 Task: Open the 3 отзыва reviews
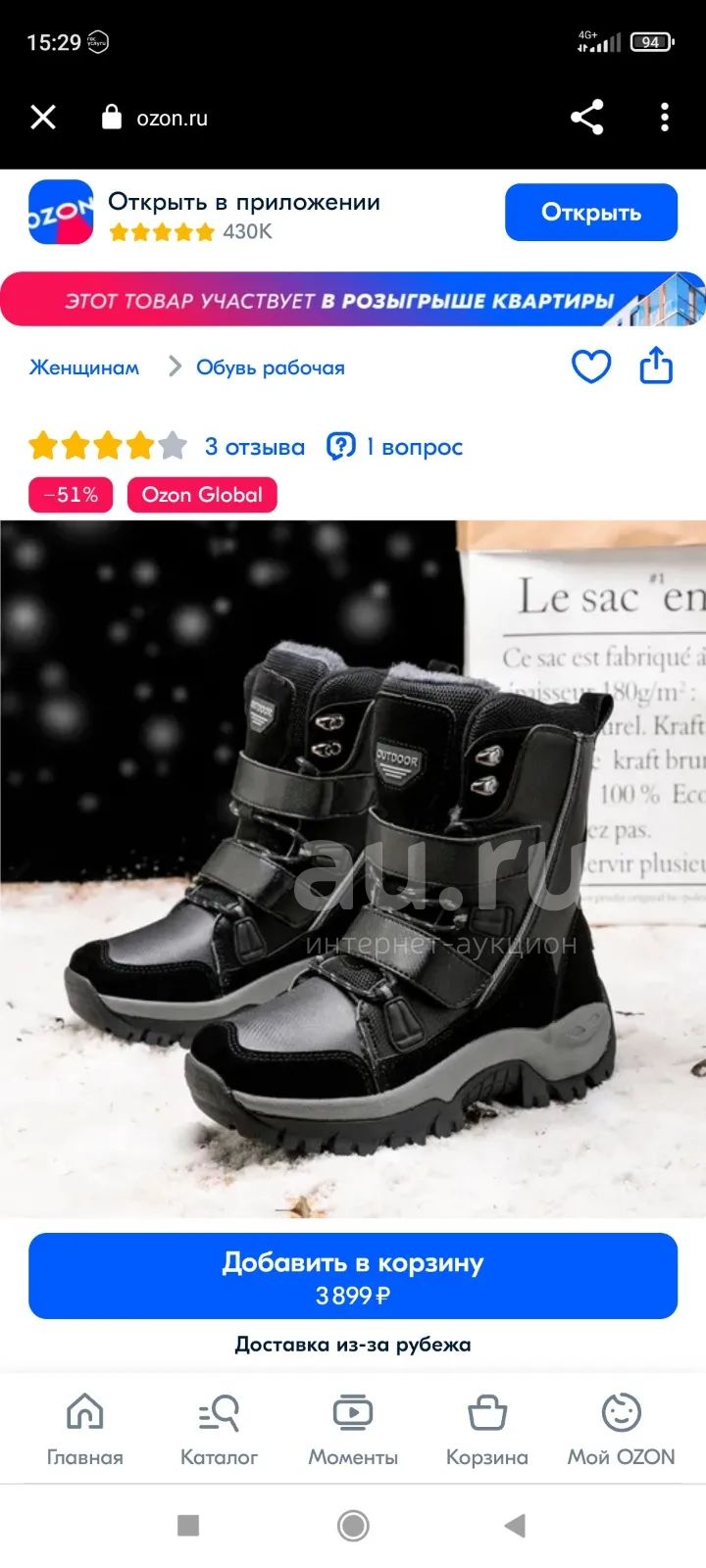[255, 447]
